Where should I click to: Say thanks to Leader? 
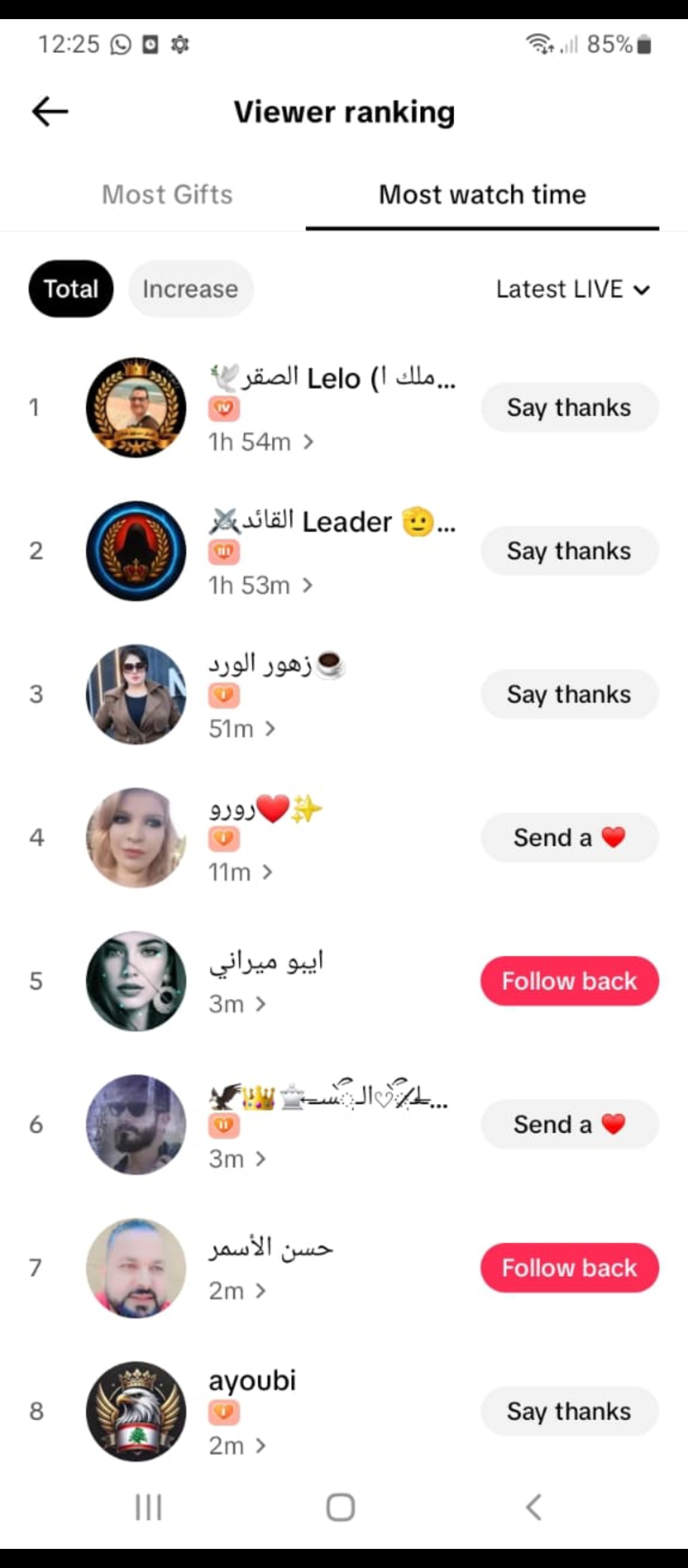[569, 551]
